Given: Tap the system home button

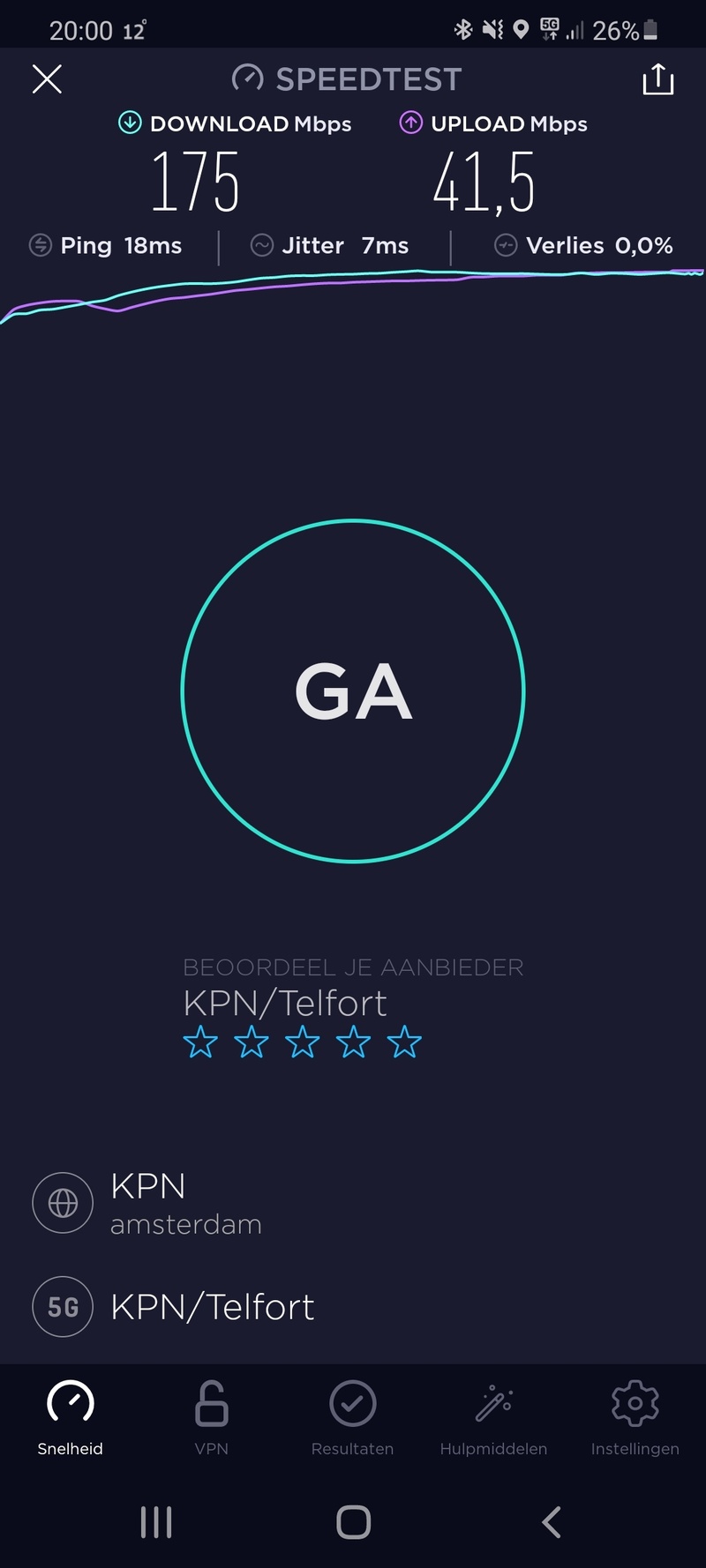Looking at the screenshot, I should click(353, 1522).
